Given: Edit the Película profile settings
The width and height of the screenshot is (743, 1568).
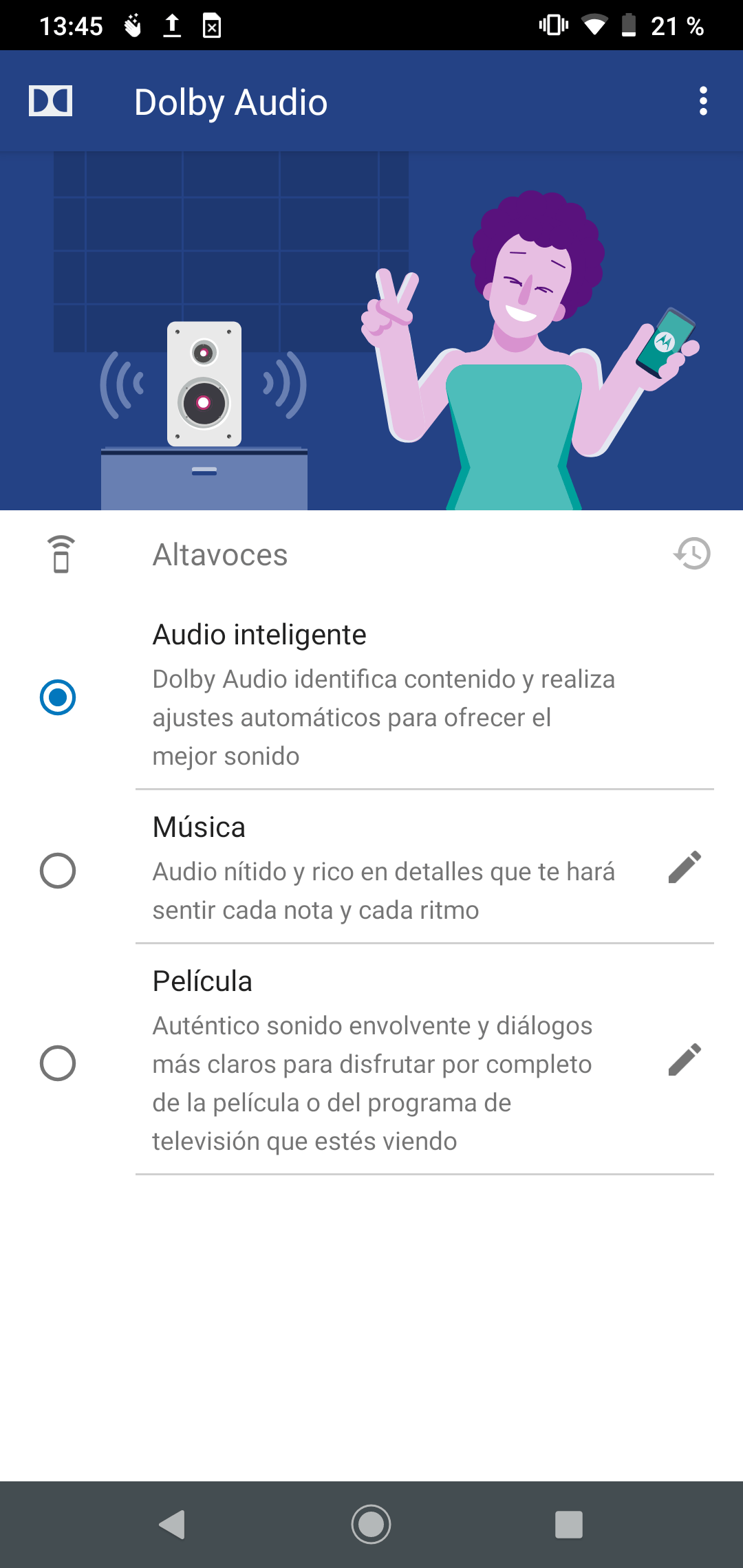Looking at the screenshot, I should [x=685, y=1060].
